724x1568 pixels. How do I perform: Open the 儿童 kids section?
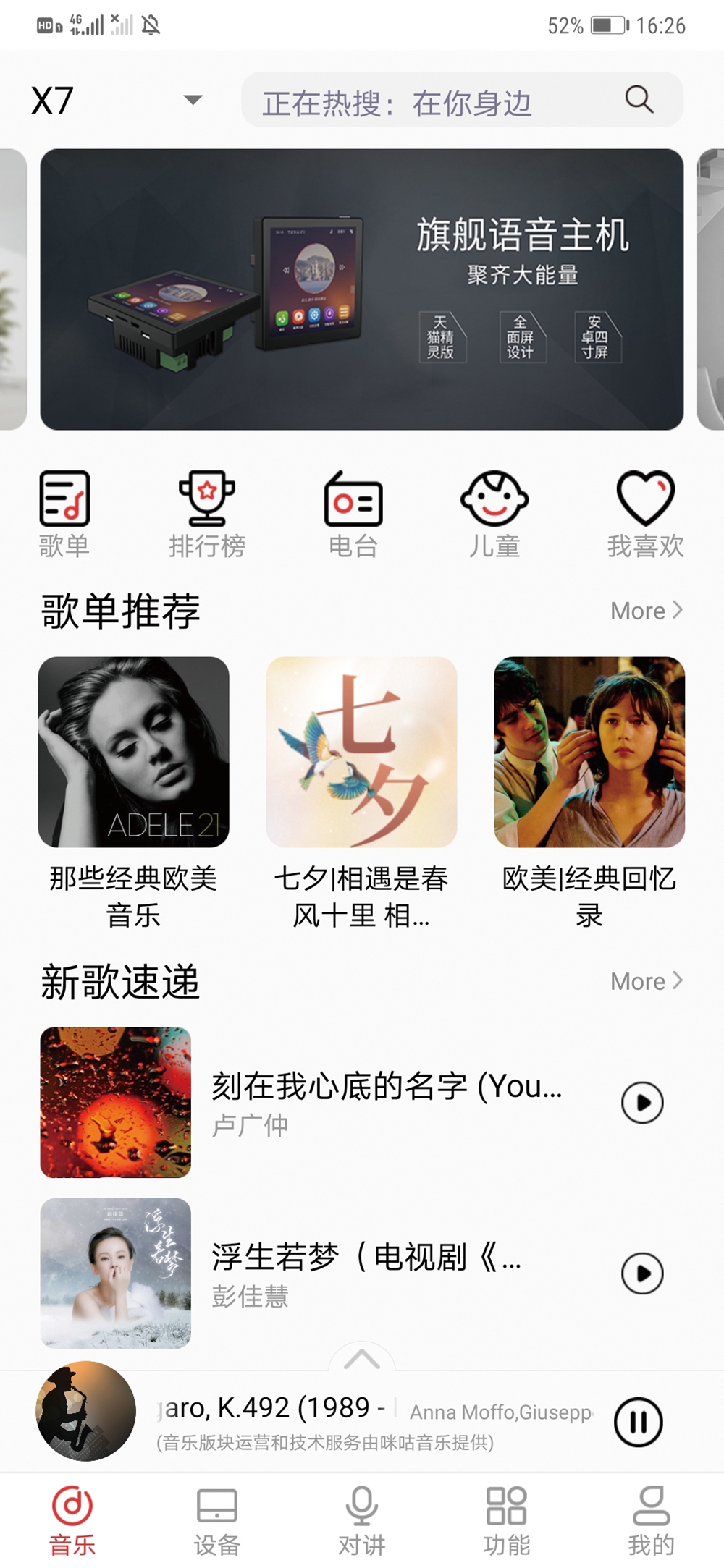494,514
